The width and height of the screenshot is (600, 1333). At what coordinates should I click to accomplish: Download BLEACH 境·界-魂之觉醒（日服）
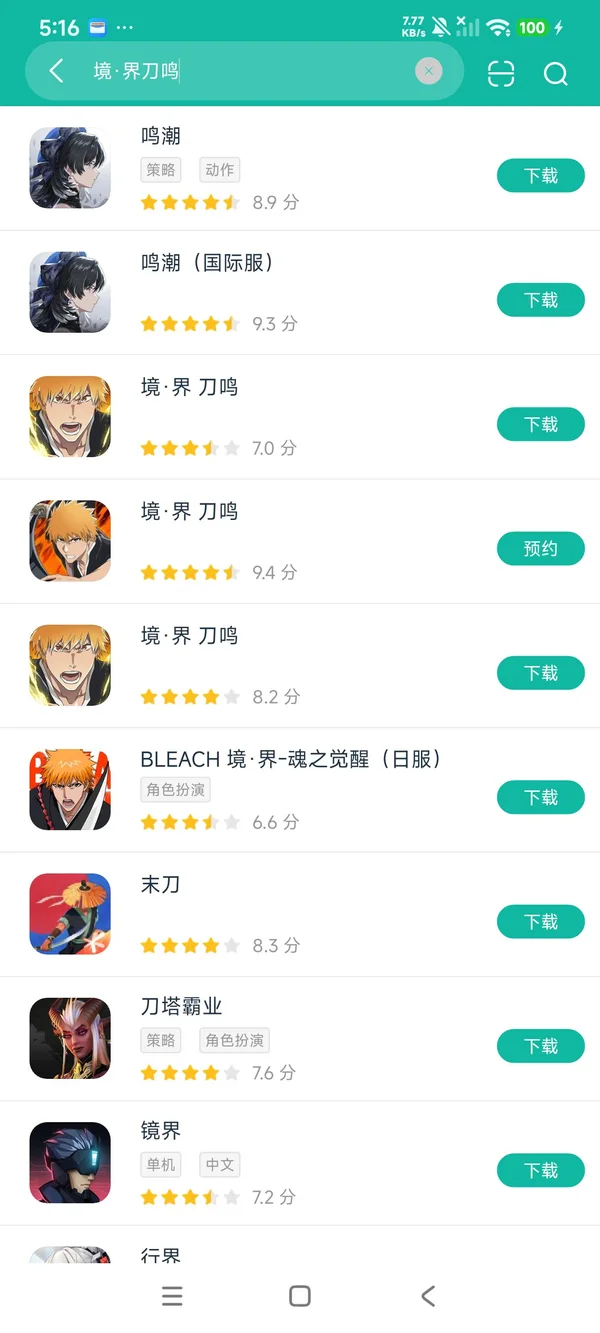(540, 798)
